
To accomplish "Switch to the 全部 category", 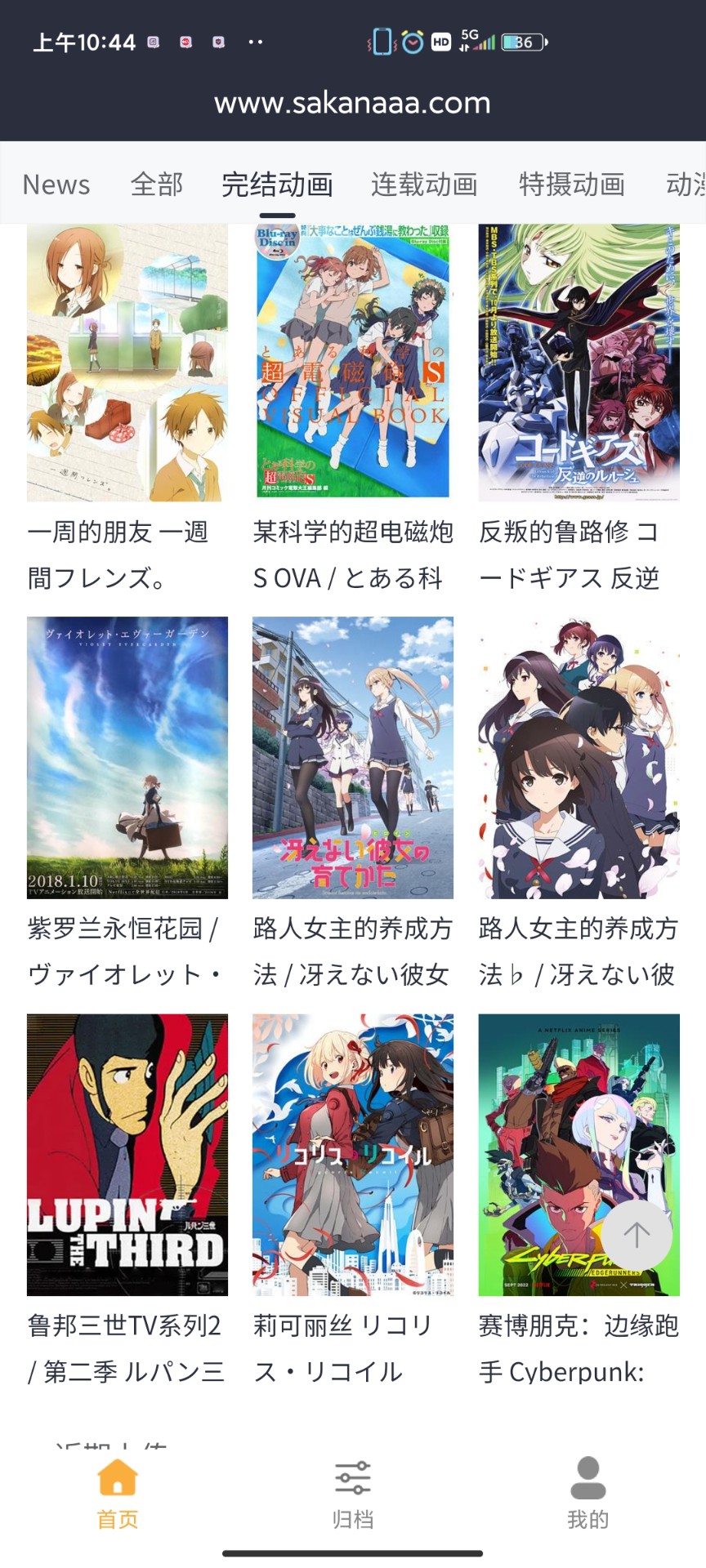I will (156, 185).
